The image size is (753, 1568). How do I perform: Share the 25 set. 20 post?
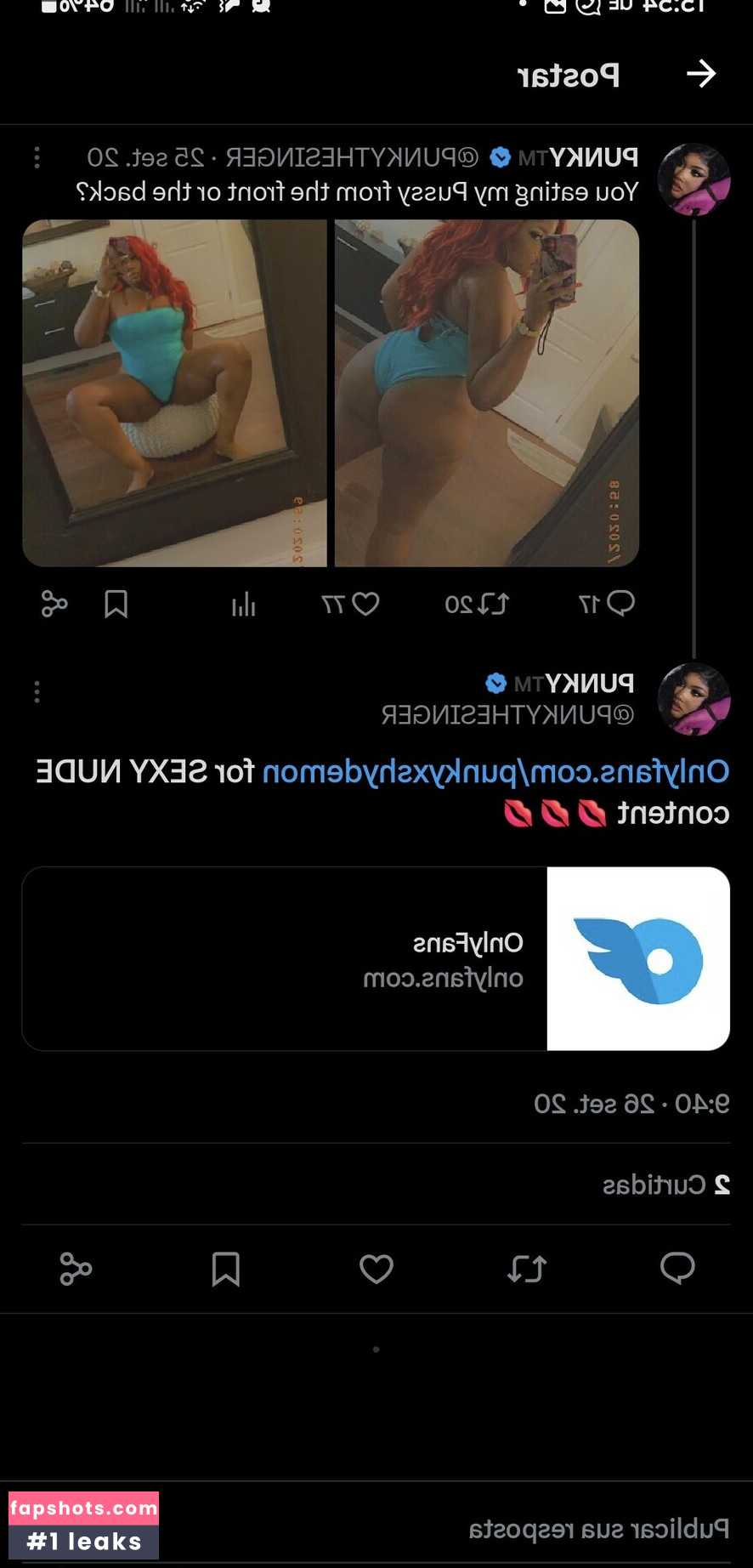pos(54,605)
